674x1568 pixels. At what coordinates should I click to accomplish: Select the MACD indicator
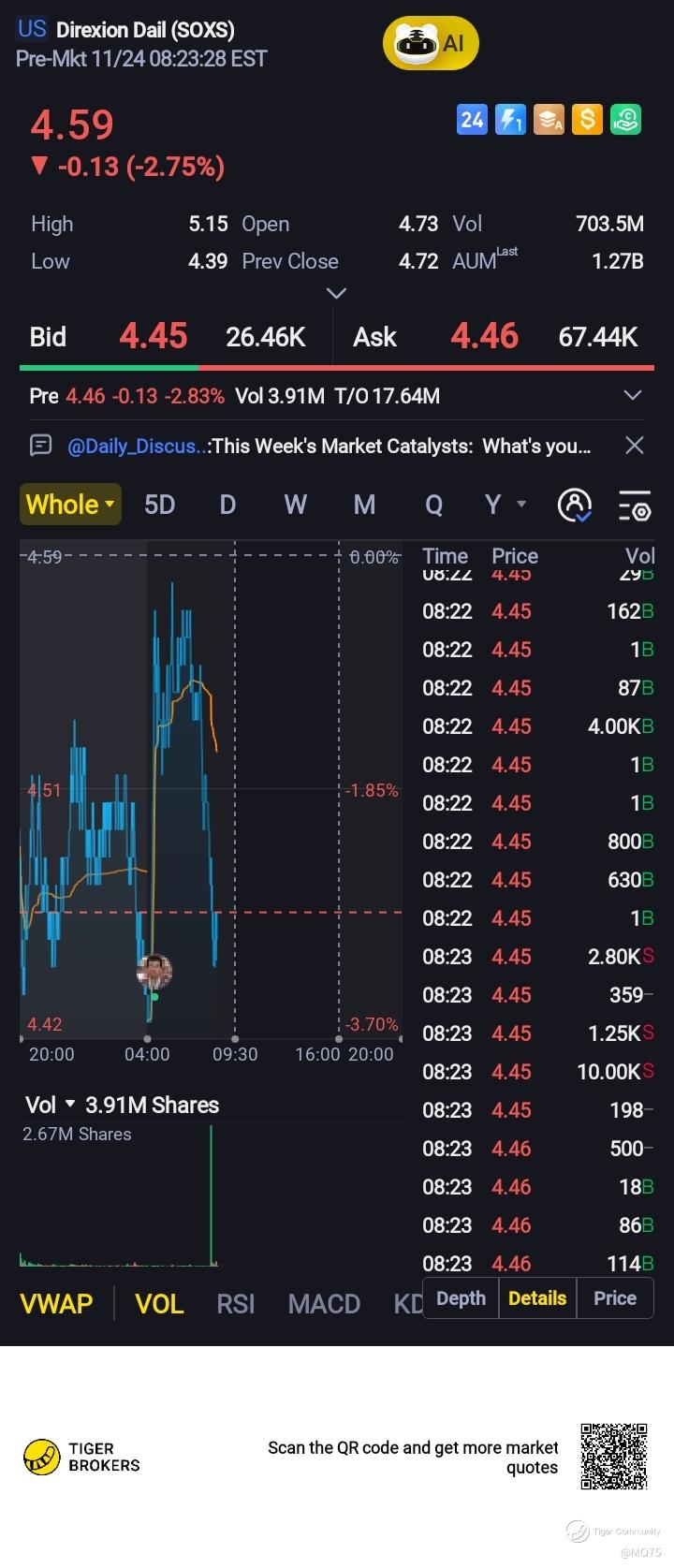[324, 1304]
